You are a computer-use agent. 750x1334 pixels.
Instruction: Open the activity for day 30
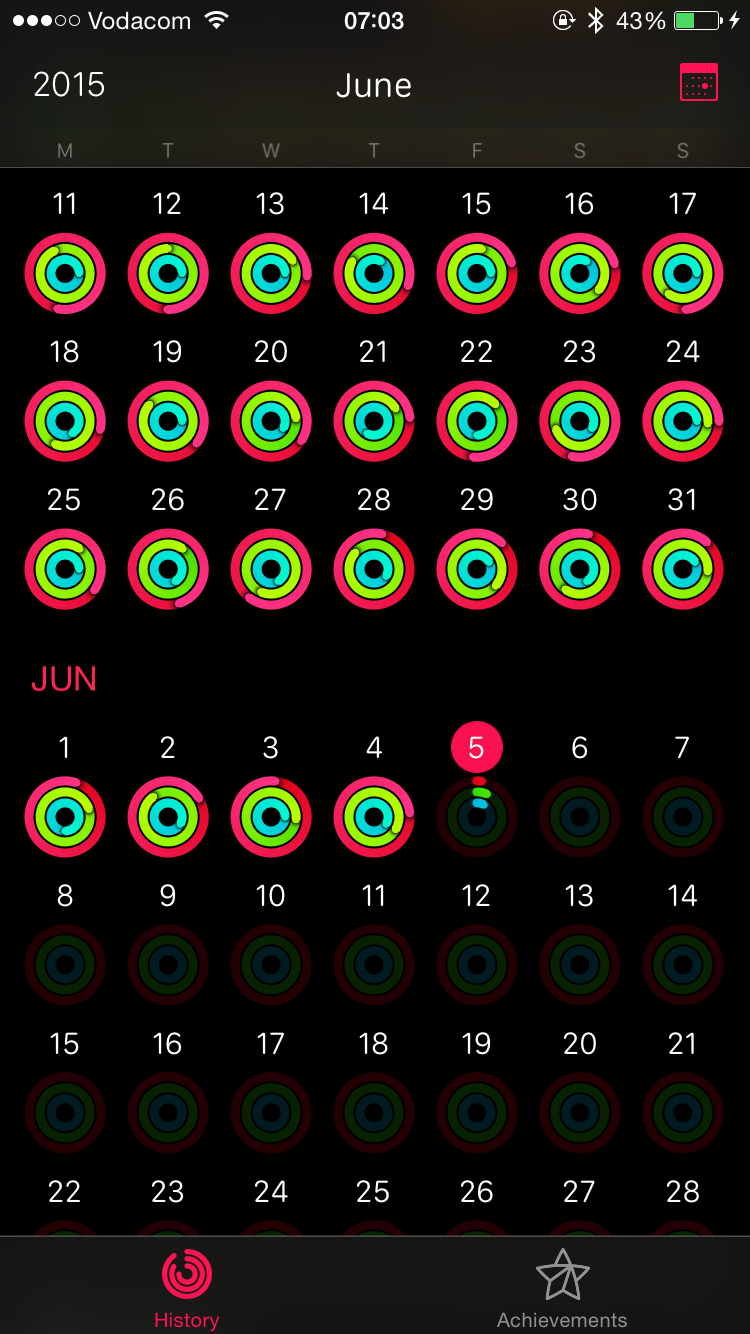(x=580, y=569)
